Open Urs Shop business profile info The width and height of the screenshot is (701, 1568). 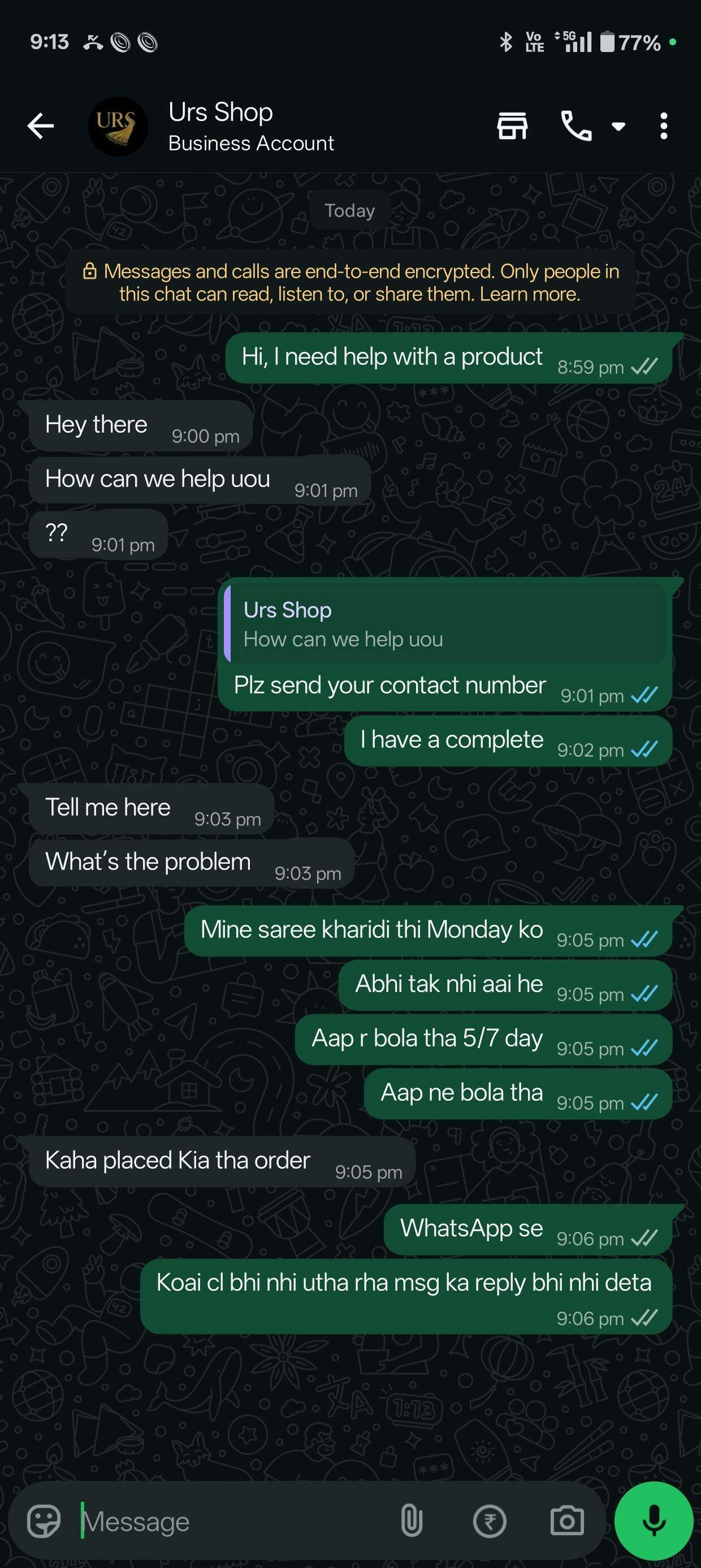pos(250,127)
